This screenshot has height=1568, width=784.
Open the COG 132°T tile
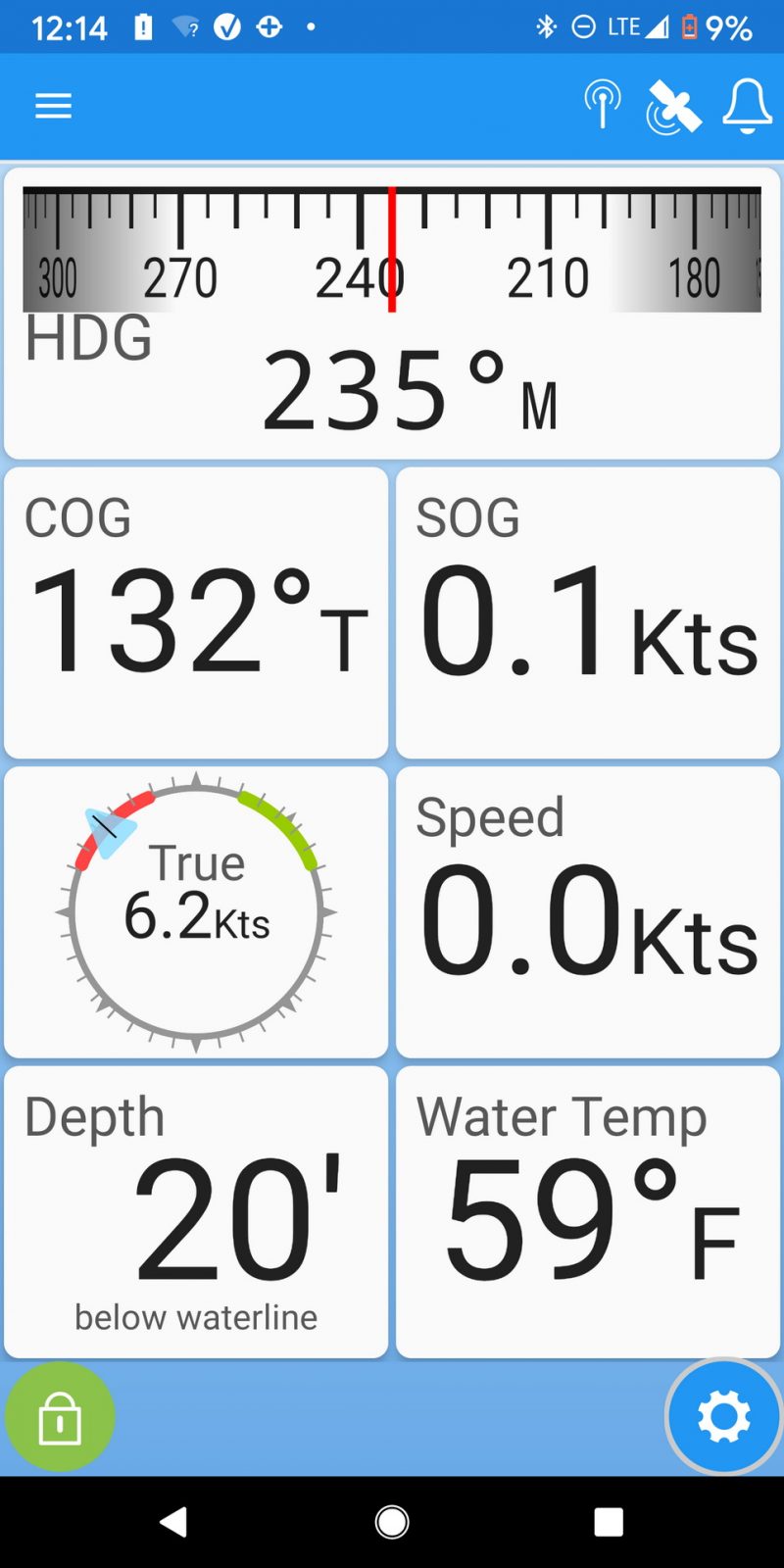[x=195, y=612]
